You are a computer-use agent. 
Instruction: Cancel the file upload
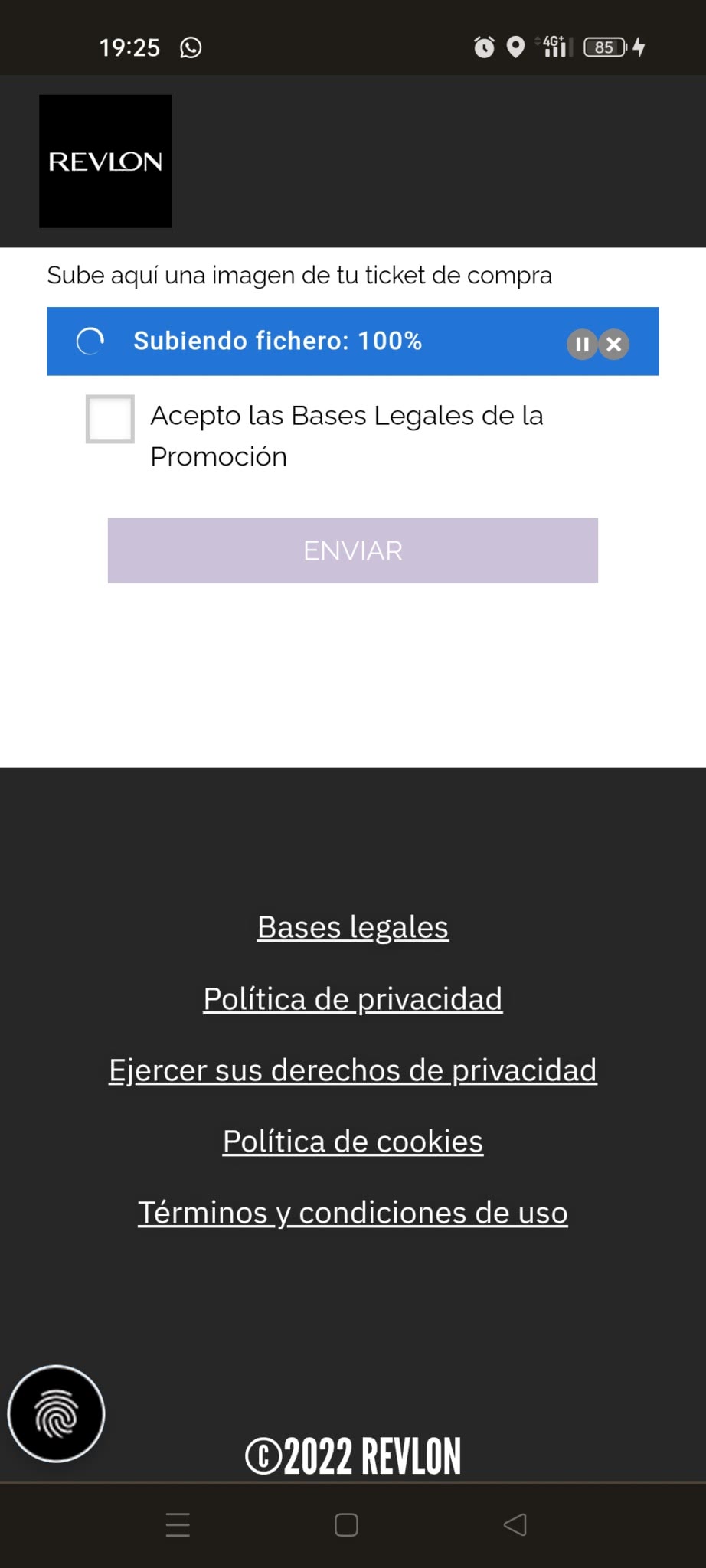coord(614,345)
